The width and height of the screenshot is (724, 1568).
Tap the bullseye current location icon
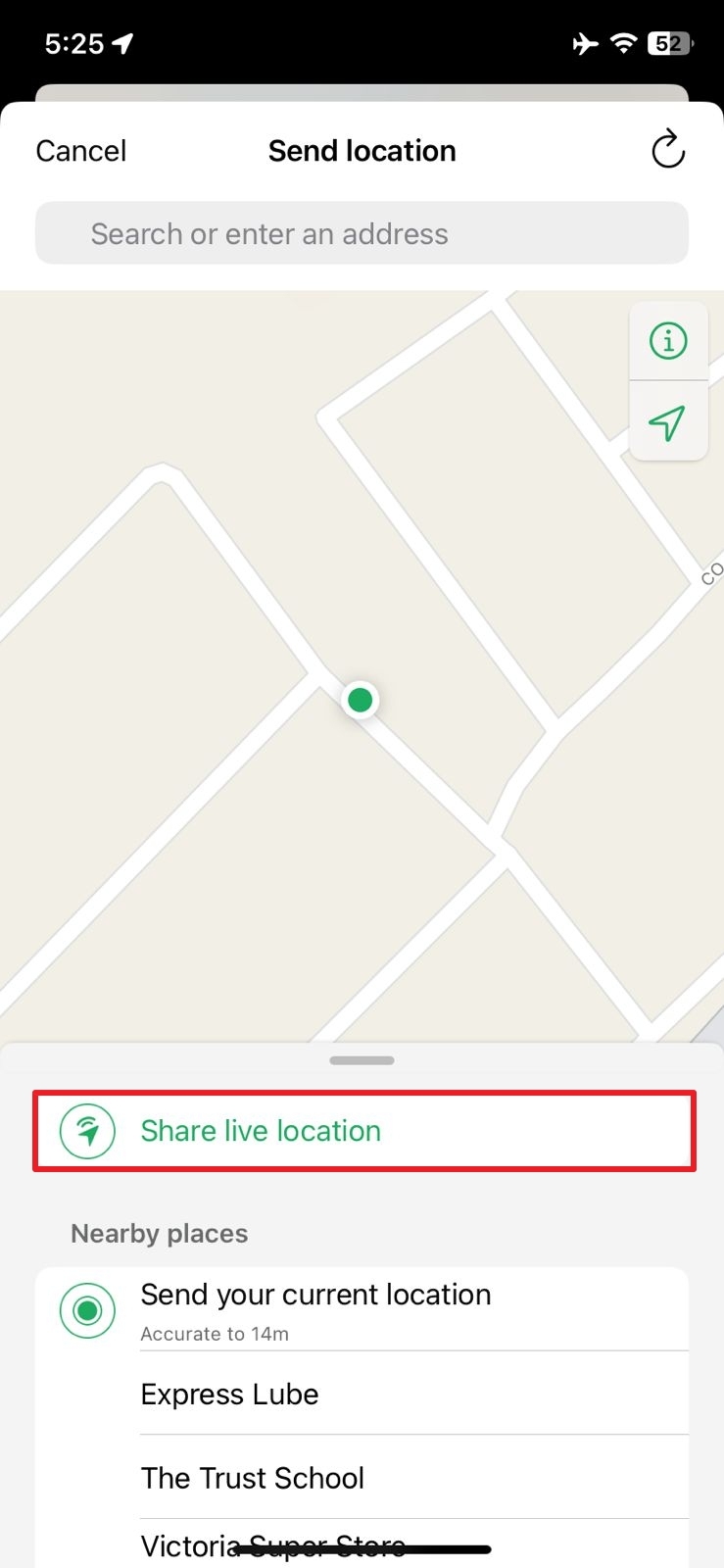click(86, 1309)
